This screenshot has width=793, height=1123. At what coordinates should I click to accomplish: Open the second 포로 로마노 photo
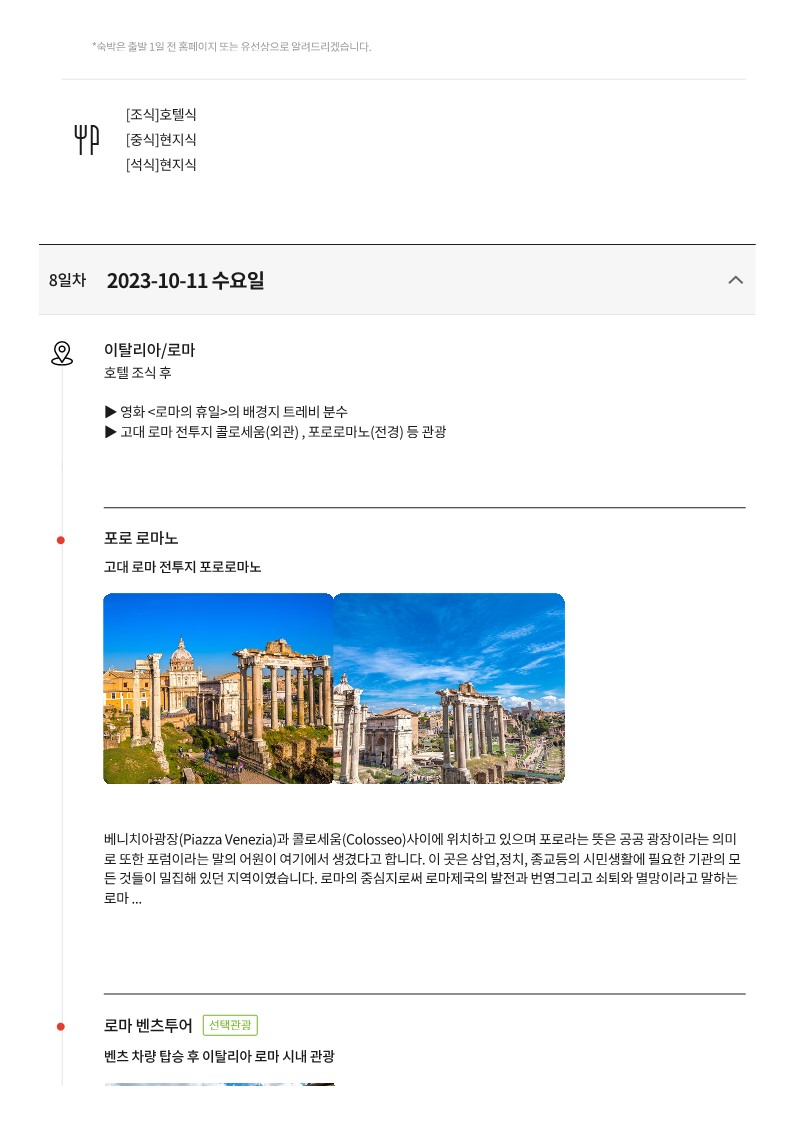coord(449,688)
